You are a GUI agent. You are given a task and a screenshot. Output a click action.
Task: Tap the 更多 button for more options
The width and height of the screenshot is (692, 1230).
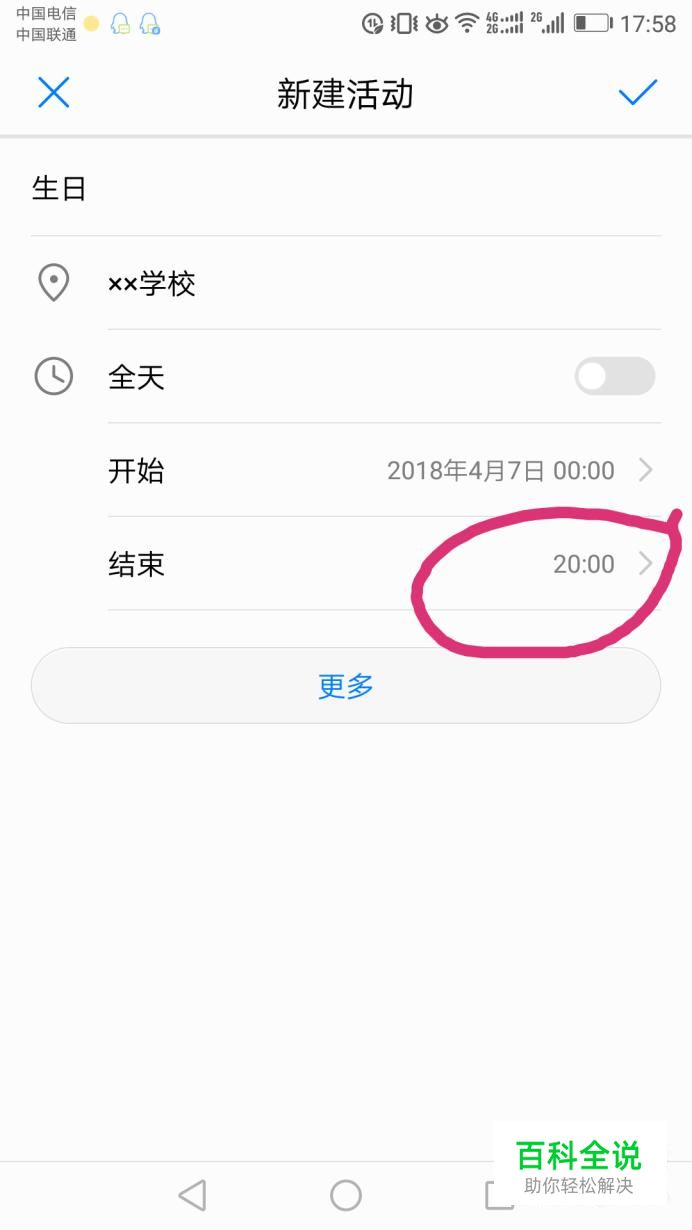tap(346, 686)
